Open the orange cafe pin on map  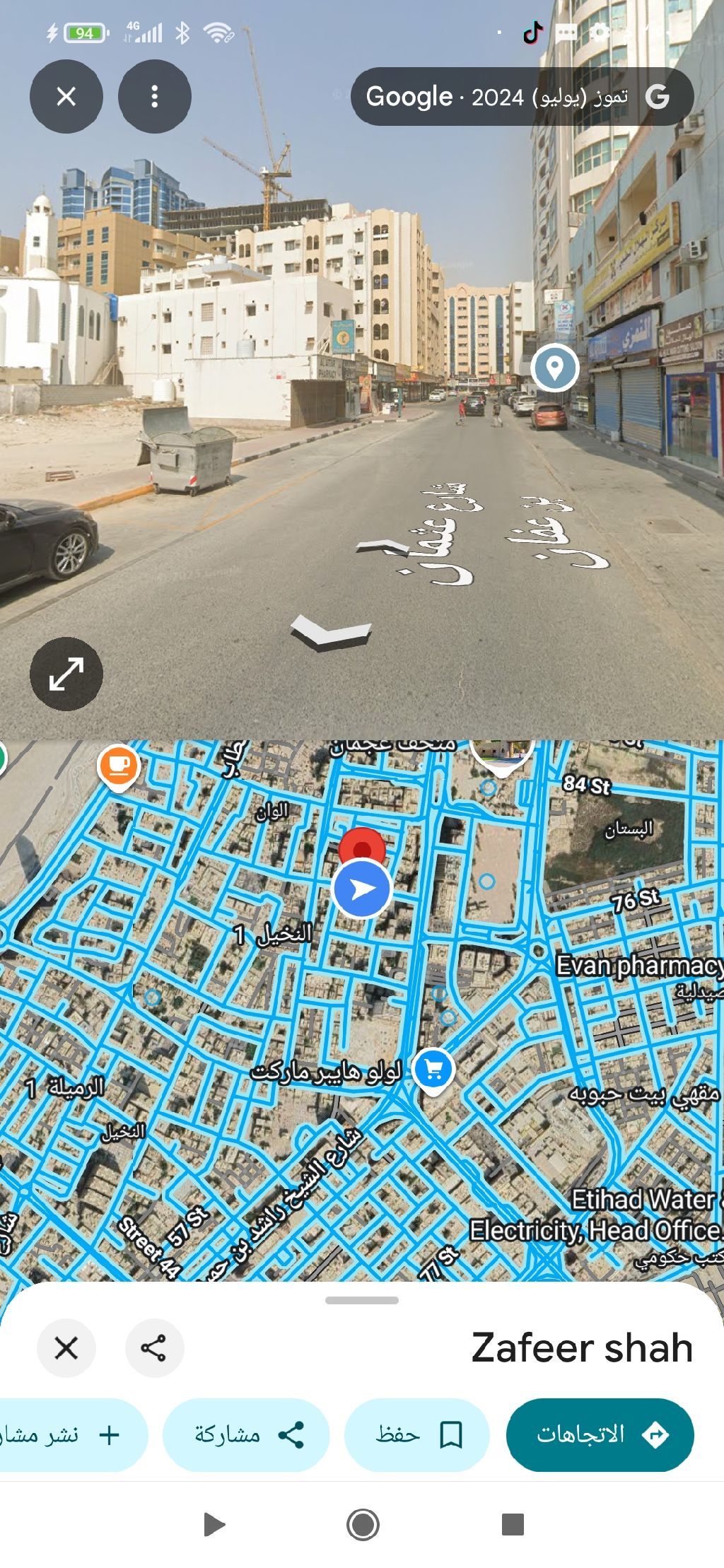pyautogui.click(x=119, y=767)
